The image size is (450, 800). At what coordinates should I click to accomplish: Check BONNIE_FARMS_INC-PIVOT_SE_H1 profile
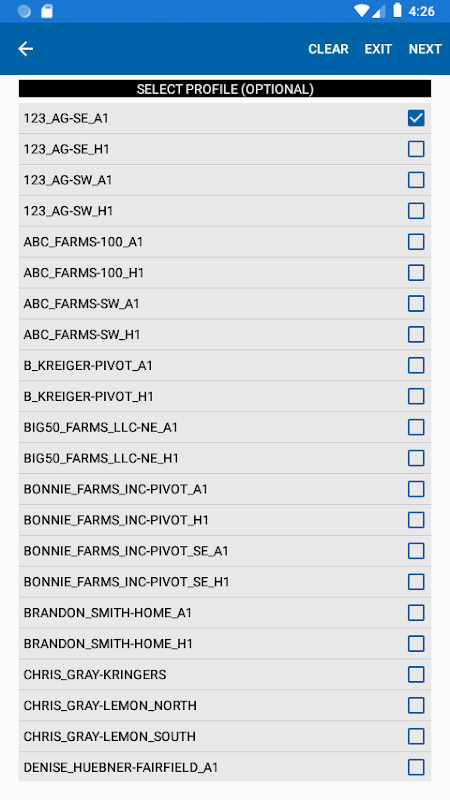tap(416, 582)
